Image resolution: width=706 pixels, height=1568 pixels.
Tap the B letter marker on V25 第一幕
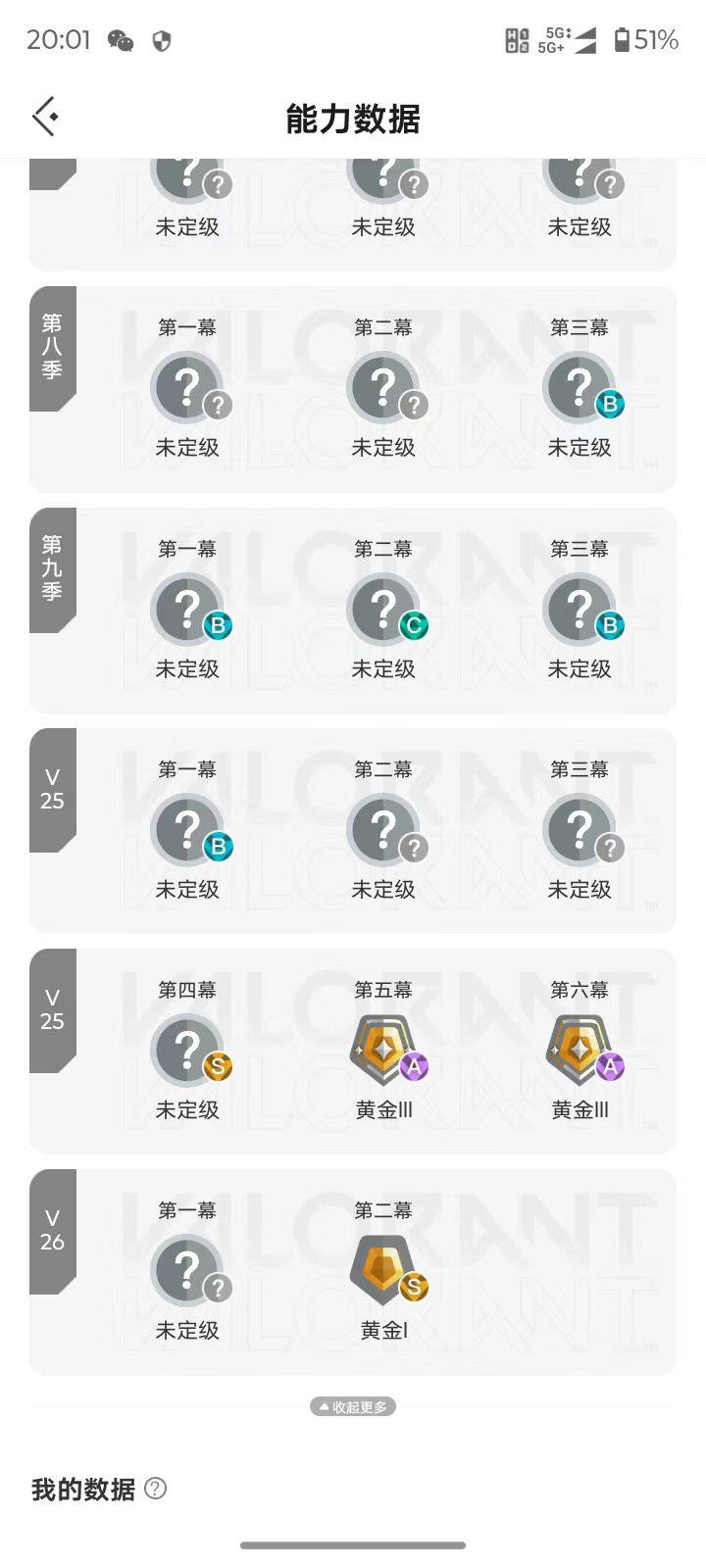218,847
